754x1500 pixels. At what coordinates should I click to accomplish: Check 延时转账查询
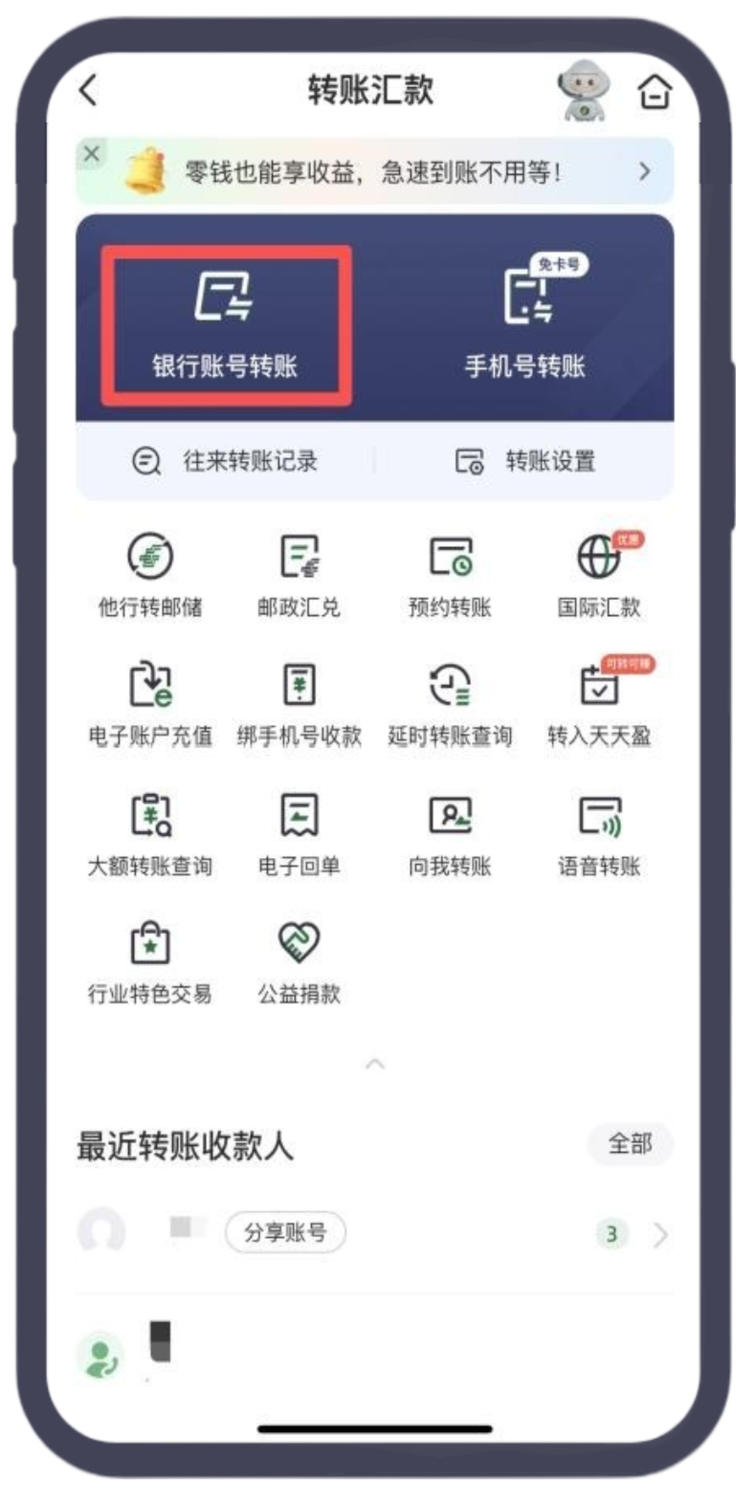[450, 704]
